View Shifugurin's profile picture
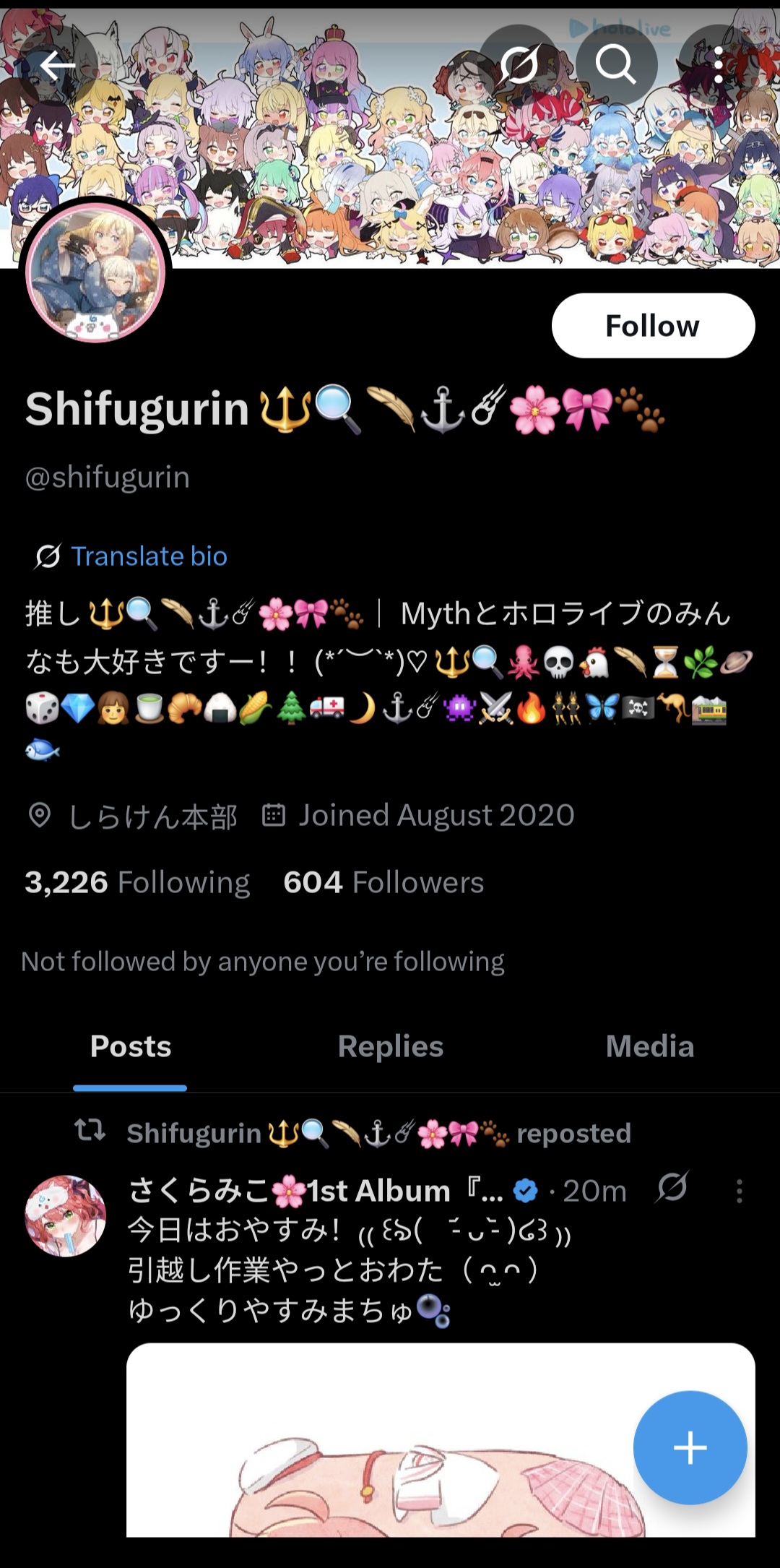 tap(95, 272)
